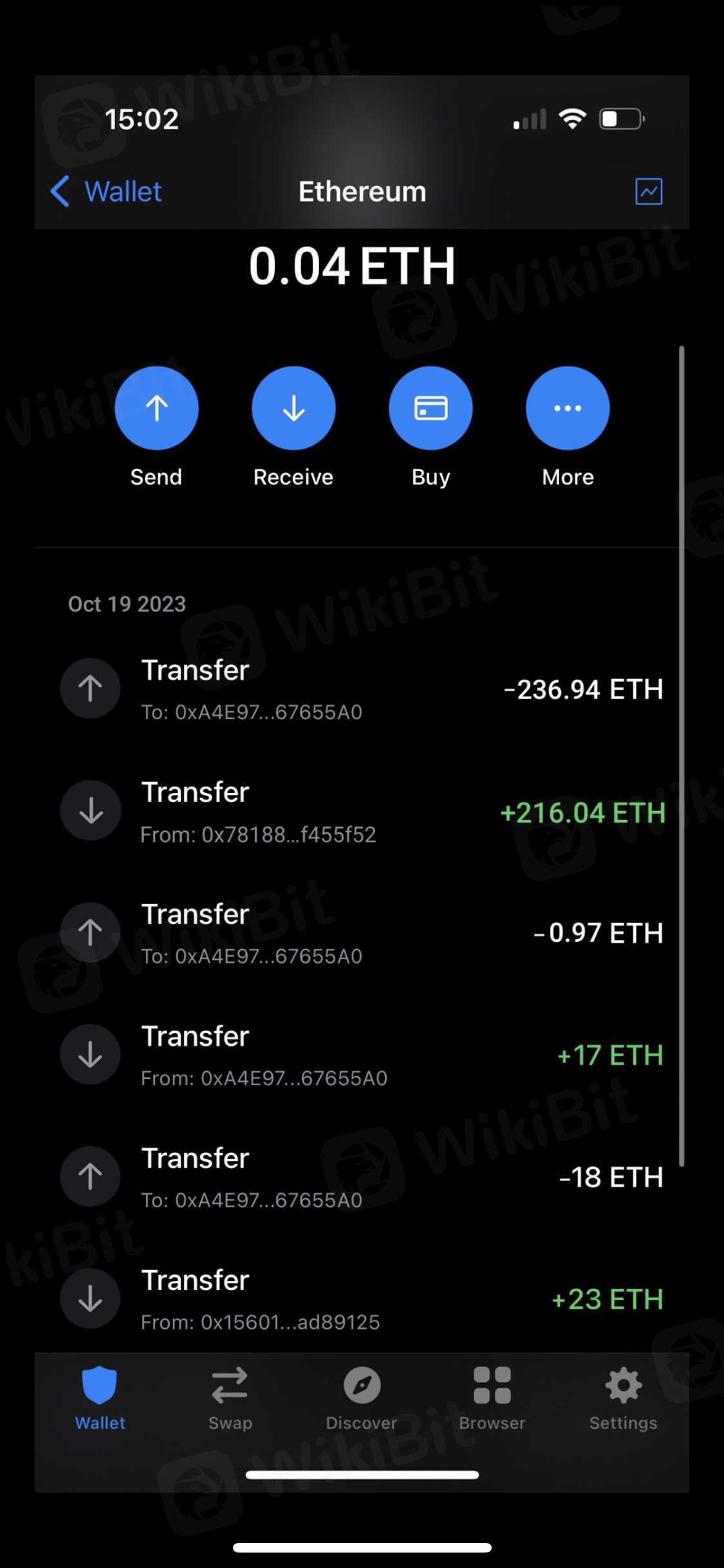View the +23 ETH transfer details
Viewport: 724px width, 1568px height.
pyautogui.click(x=362, y=1299)
